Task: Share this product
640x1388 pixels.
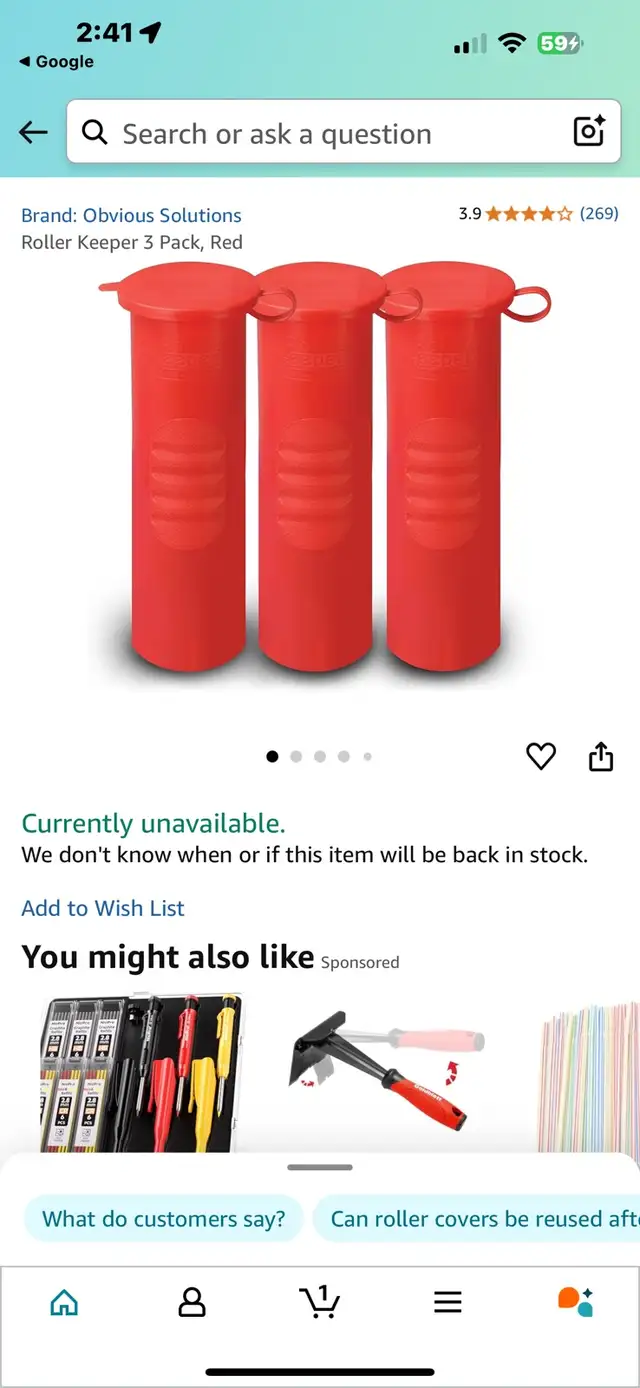Action: pos(600,757)
